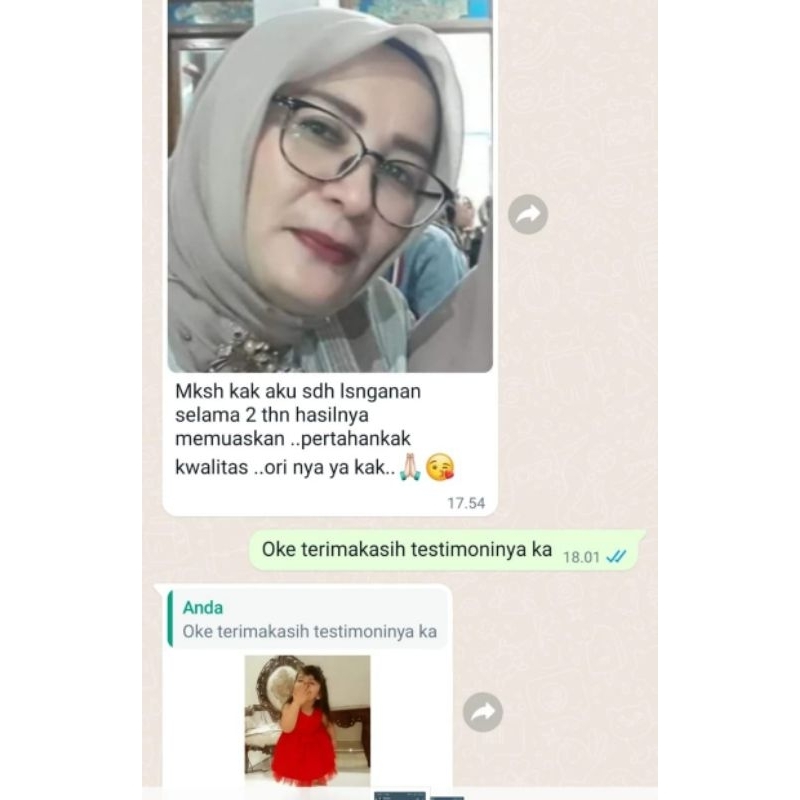800x800 pixels.
Task: Forward the woman's photo message
Action: pyautogui.click(x=528, y=213)
